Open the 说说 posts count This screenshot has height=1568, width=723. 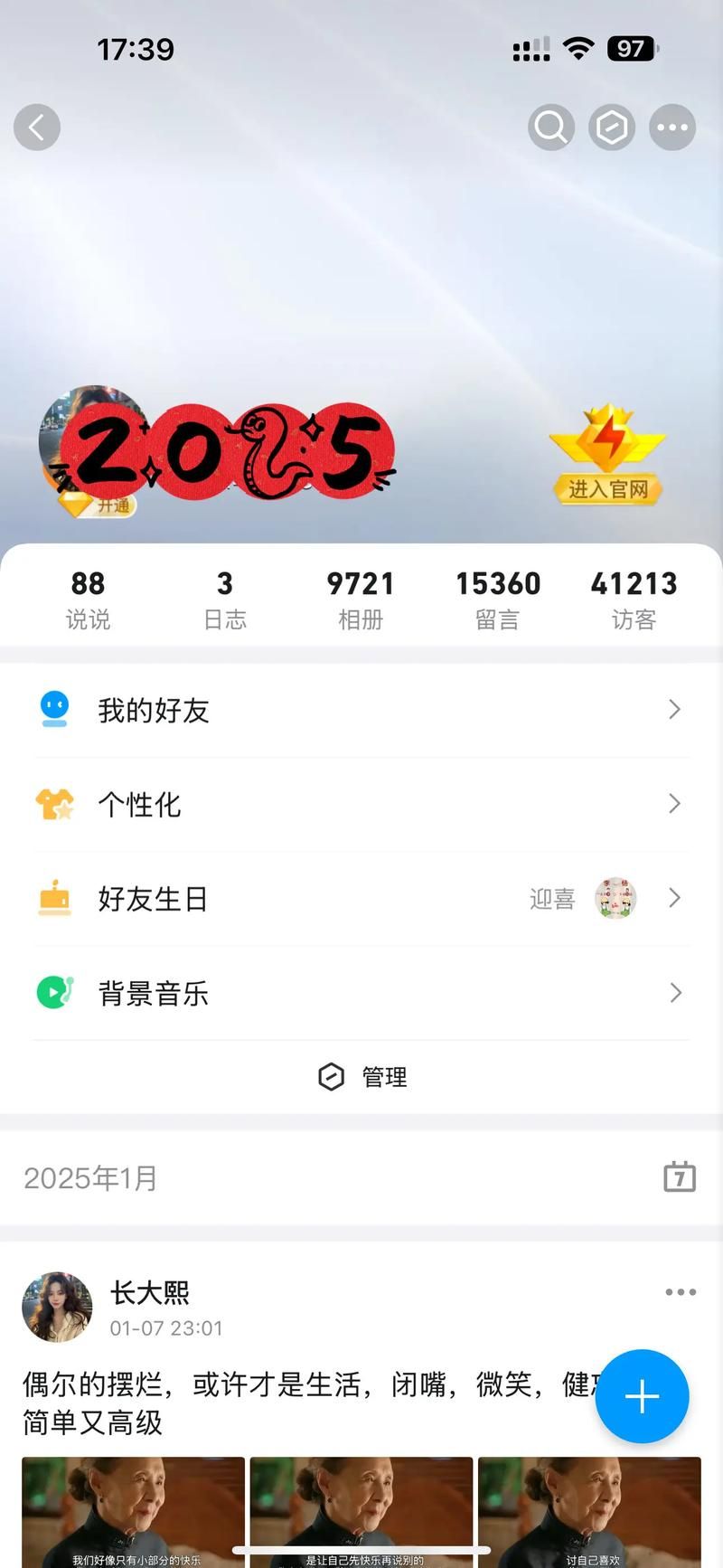pyautogui.click(x=88, y=600)
